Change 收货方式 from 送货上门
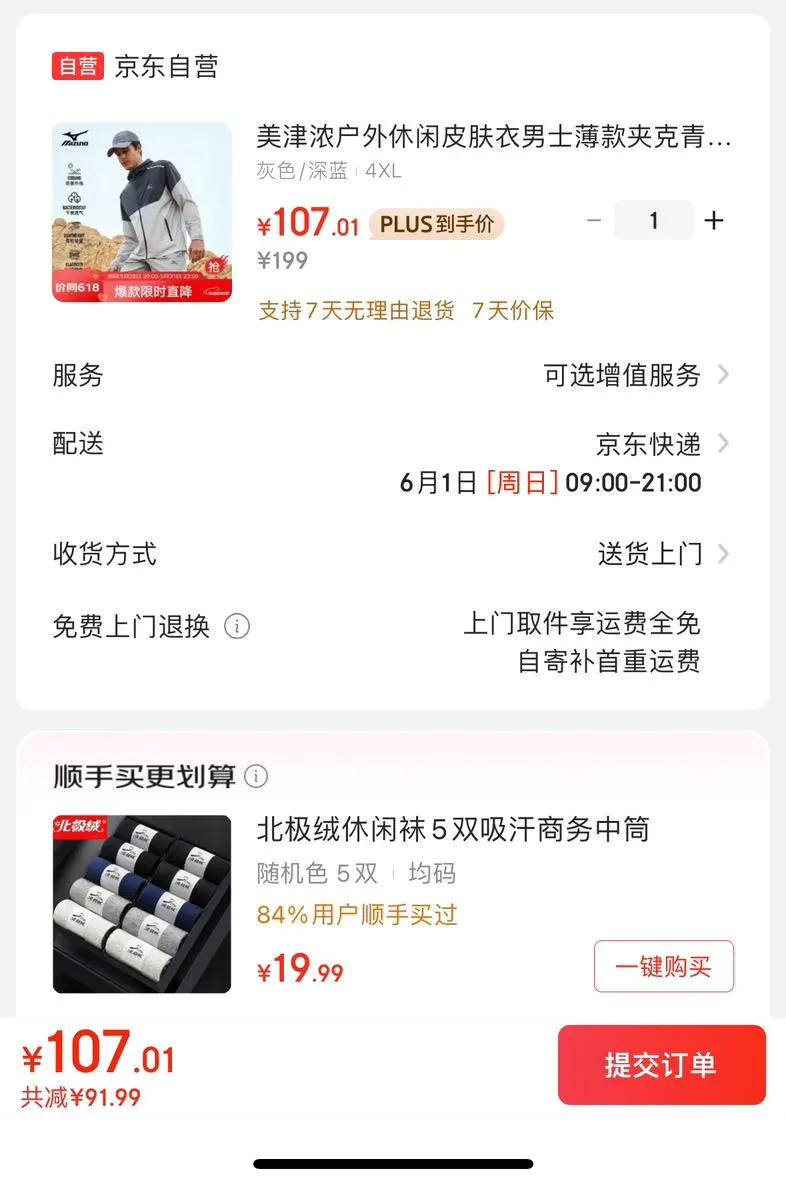786x1185 pixels. (391, 554)
